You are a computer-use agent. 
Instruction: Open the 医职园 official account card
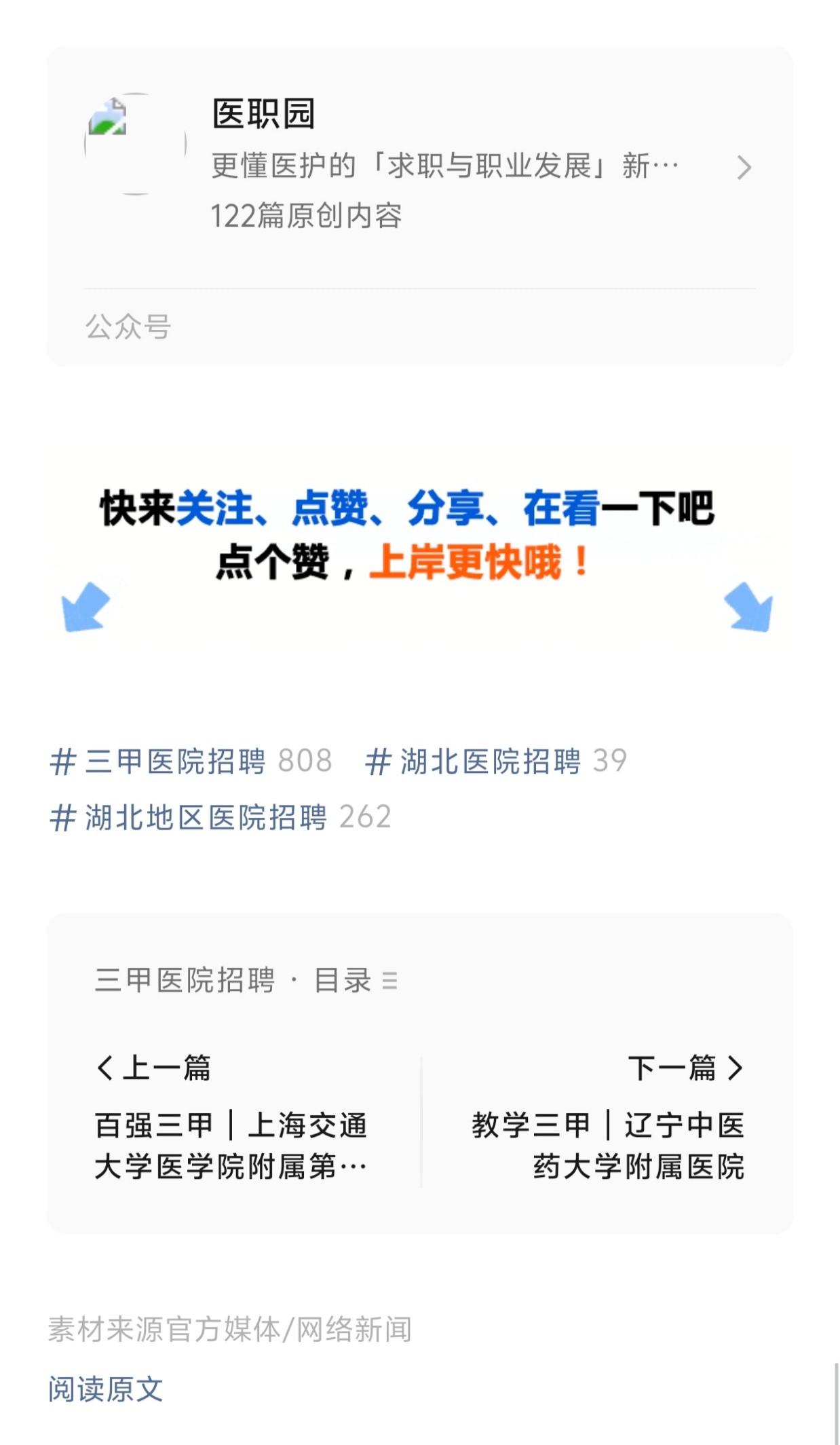(x=419, y=166)
